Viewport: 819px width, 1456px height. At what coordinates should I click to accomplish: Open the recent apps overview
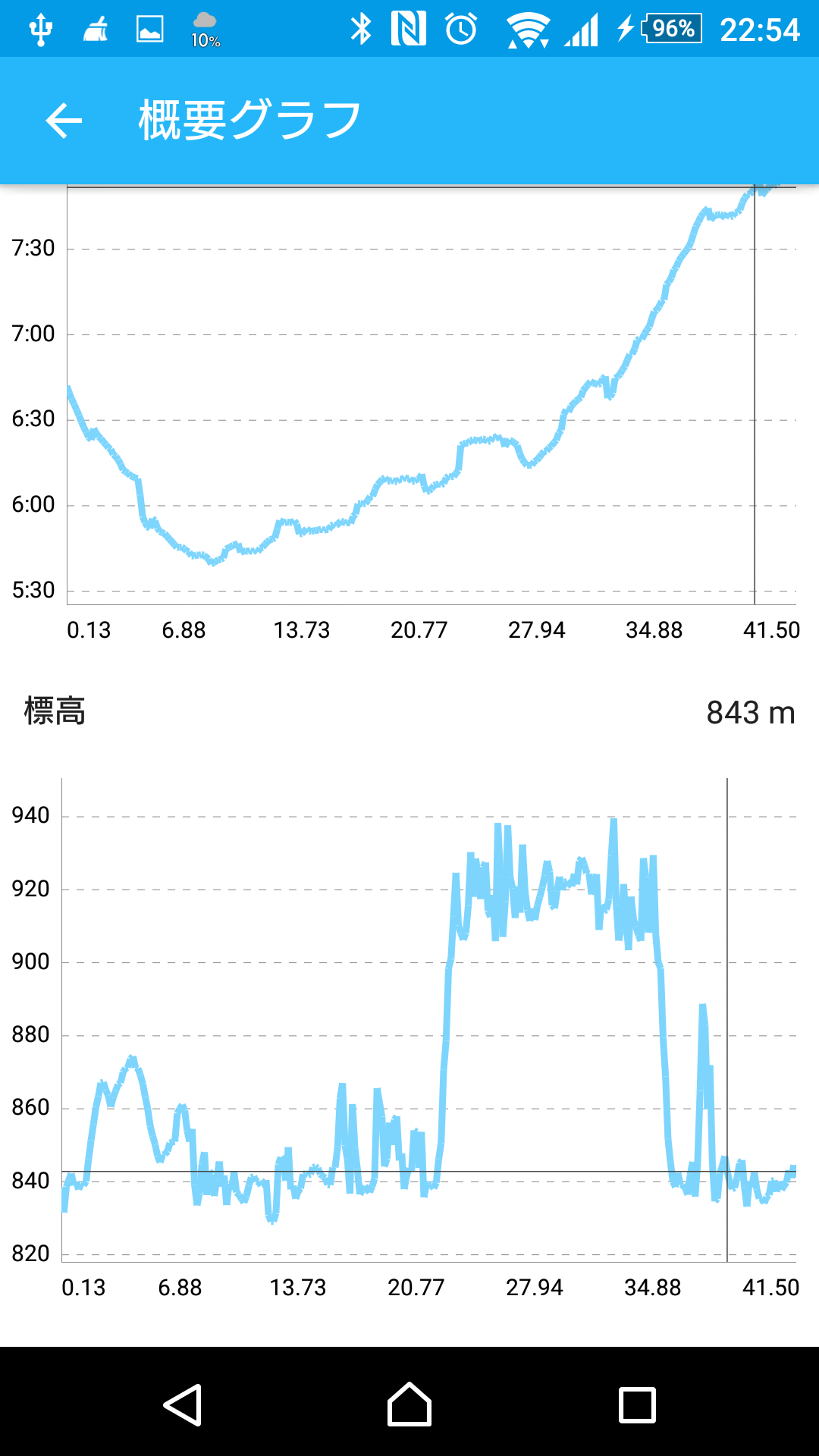coord(637,1404)
